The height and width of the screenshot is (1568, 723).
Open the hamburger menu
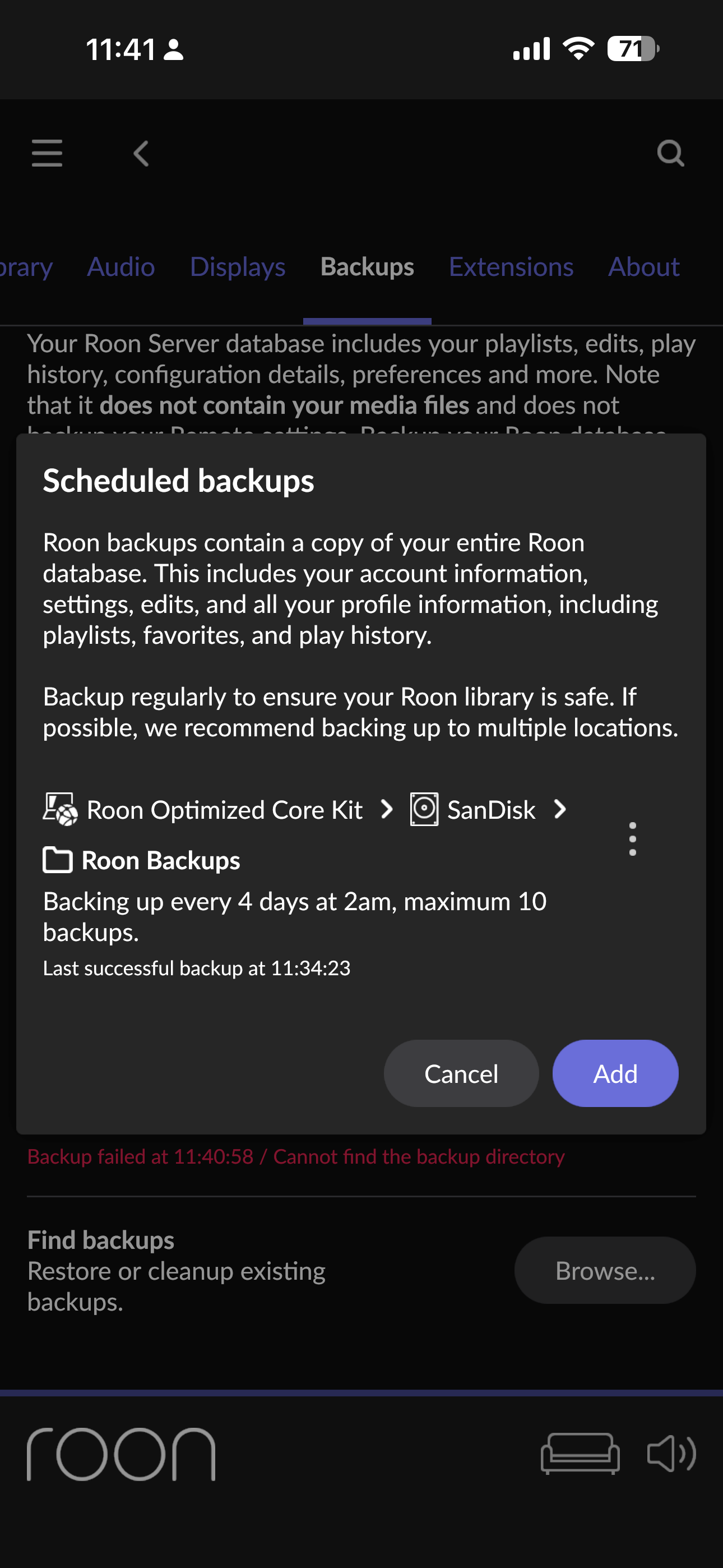(x=47, y=153)
